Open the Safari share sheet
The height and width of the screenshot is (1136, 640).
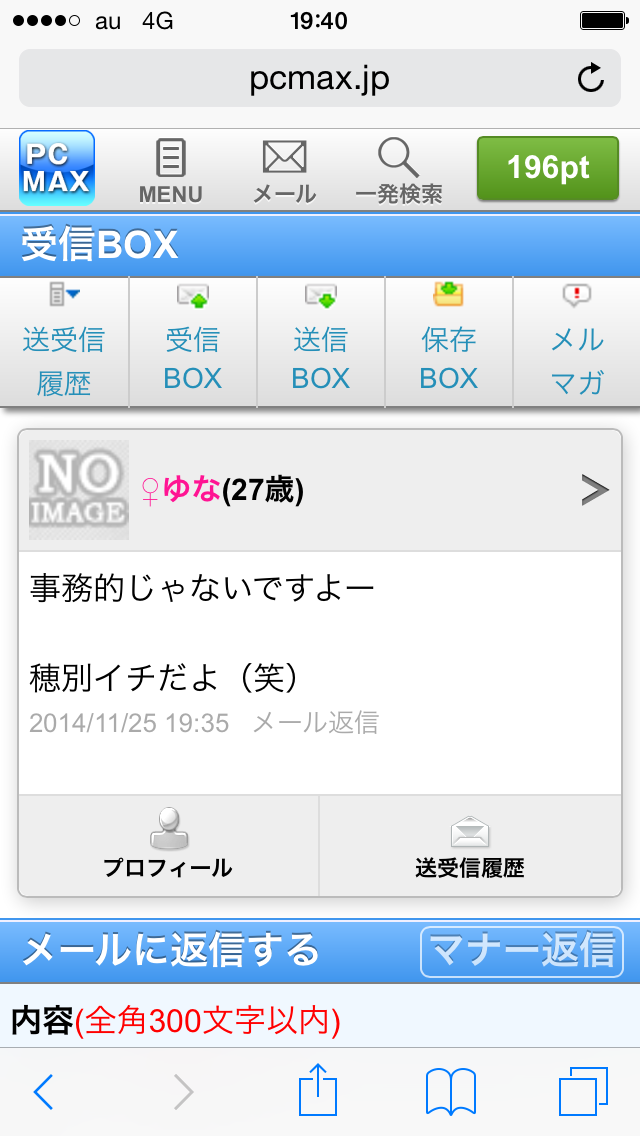tap(319, 1090)
